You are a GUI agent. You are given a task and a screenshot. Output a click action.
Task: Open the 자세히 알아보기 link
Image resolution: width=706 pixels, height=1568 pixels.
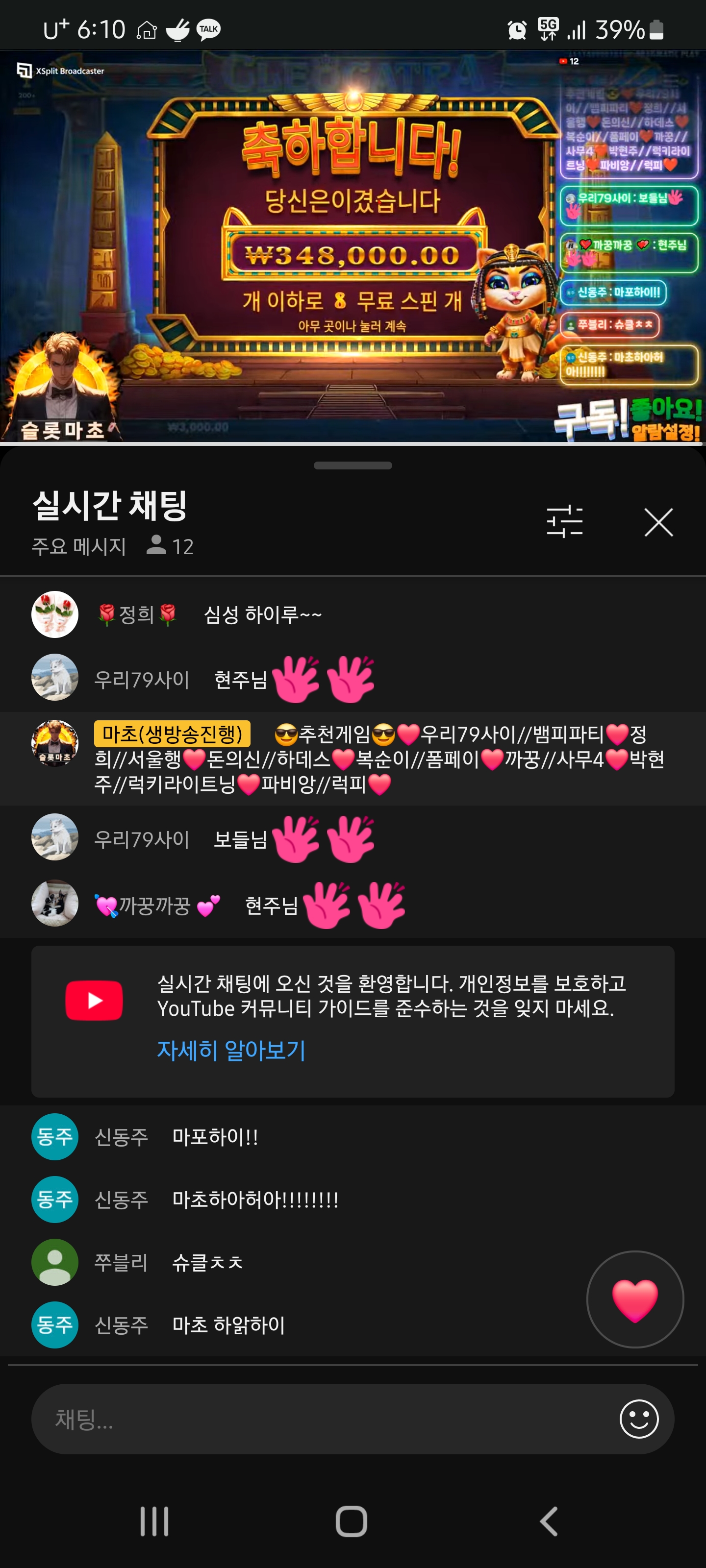pyautogui.click(x=231, y=1050)
